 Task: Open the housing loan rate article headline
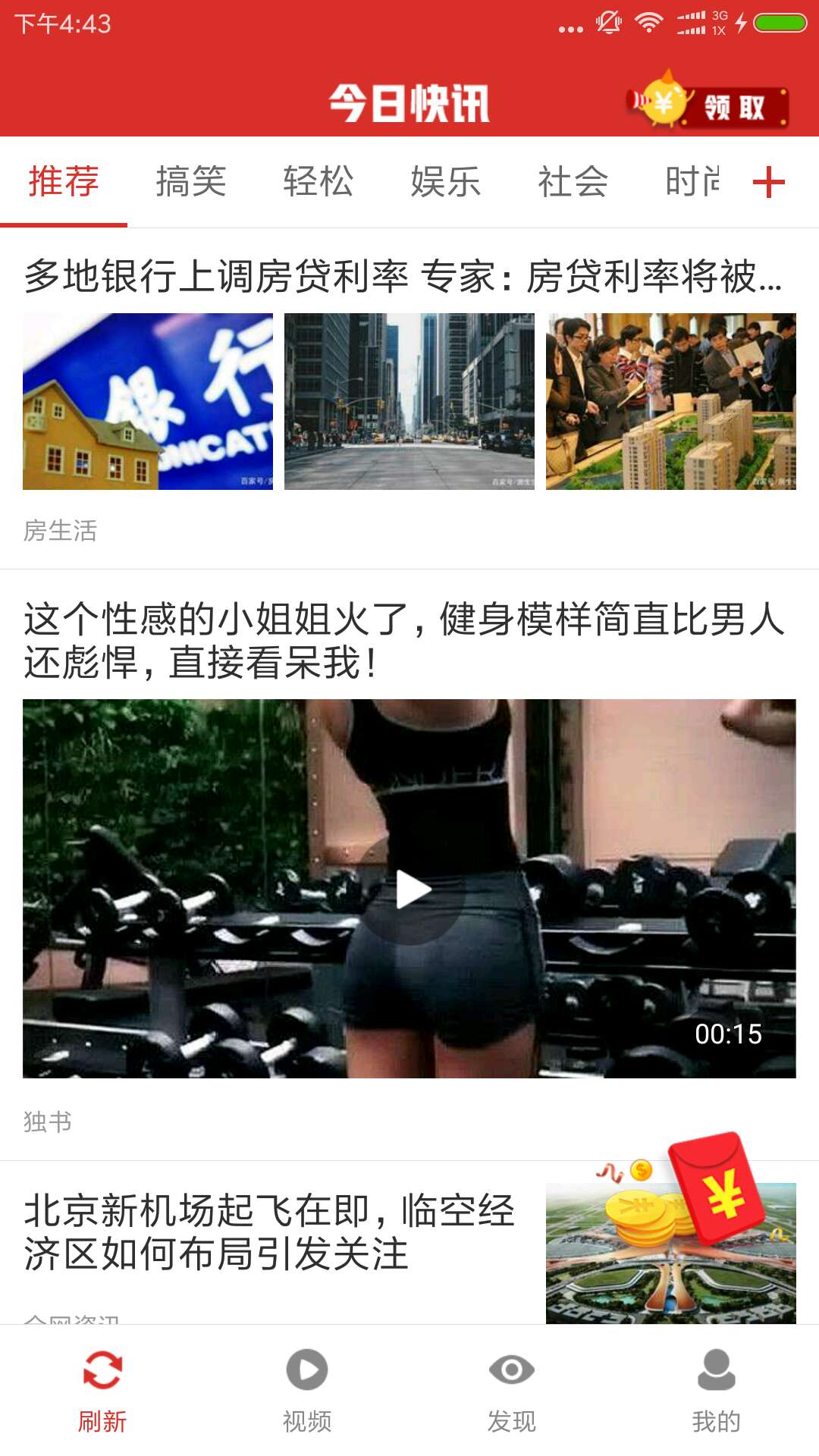(x=402, y=277)
